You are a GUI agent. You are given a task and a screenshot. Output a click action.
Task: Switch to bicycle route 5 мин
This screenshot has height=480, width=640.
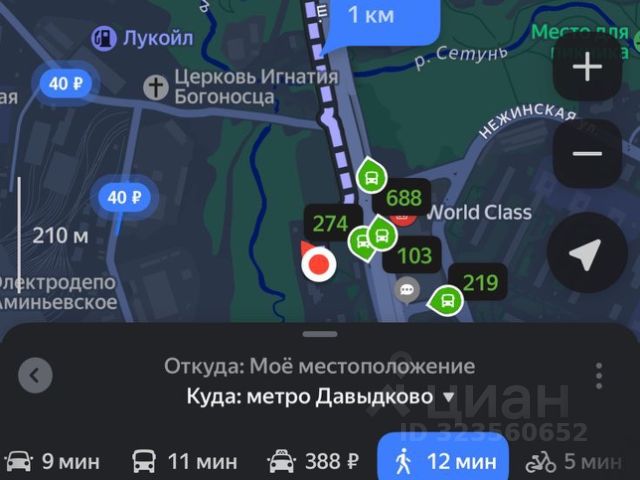click(x=574, y=461)
